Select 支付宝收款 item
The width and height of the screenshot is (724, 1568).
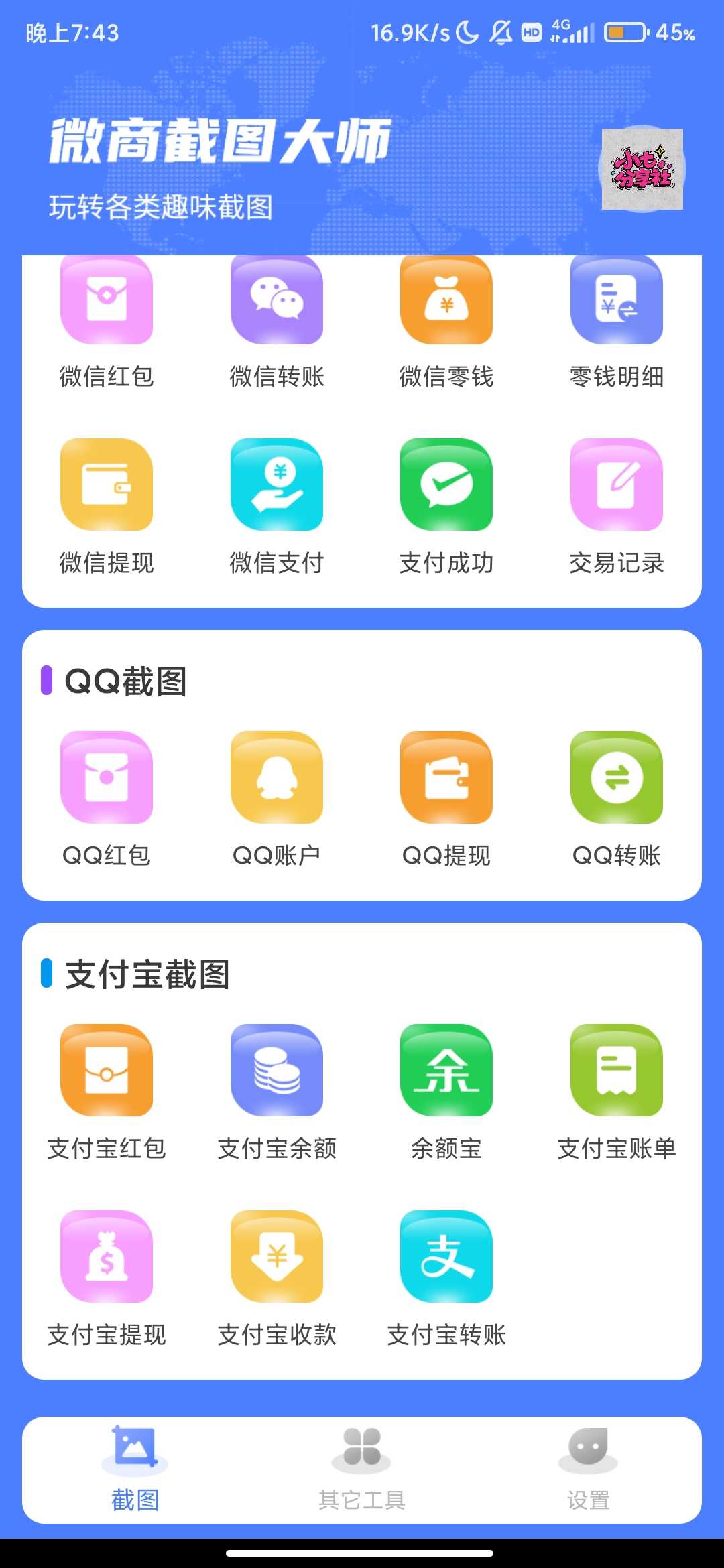point(277,1256)
